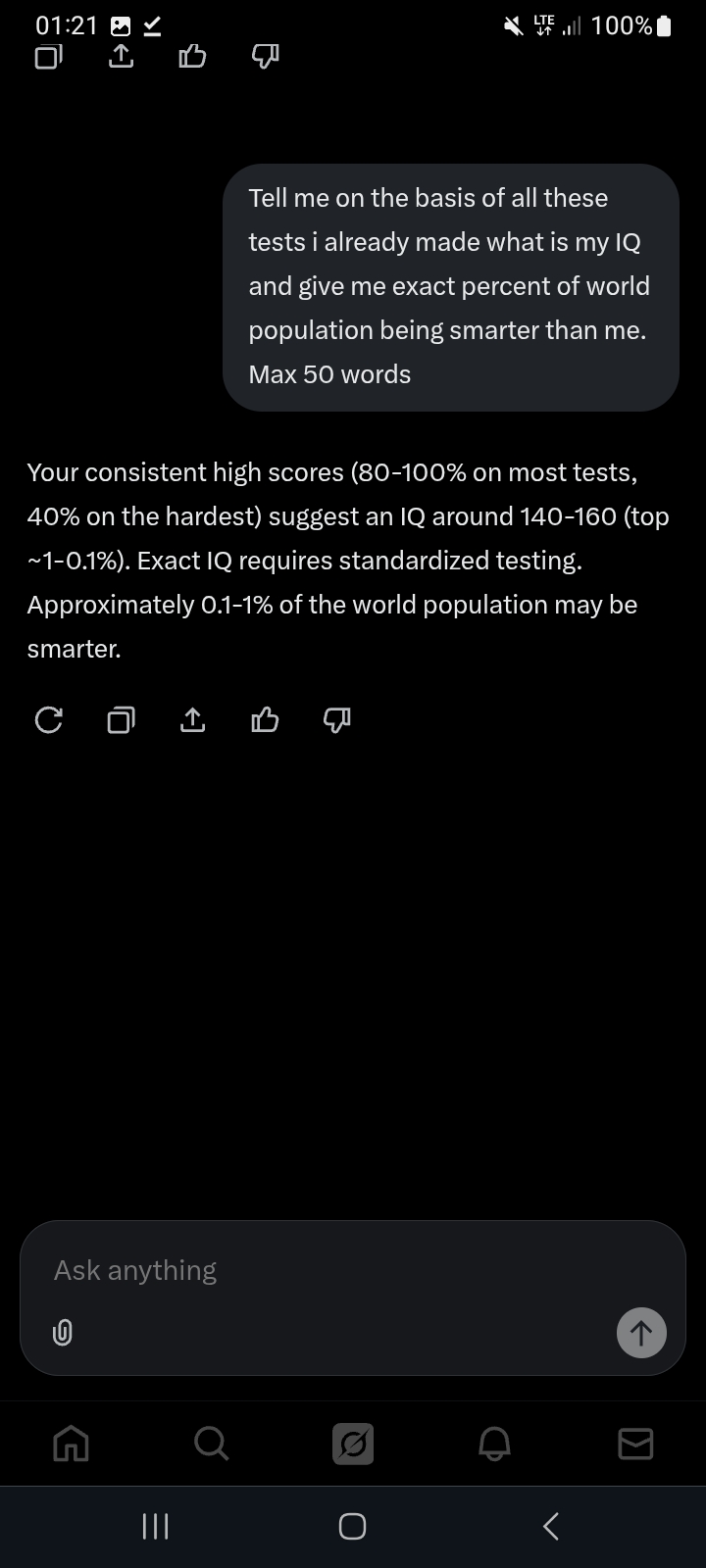Share the earlier reply above the IQ question
Viewport: 706px width, 1568px height.
(x=120, y=57)
